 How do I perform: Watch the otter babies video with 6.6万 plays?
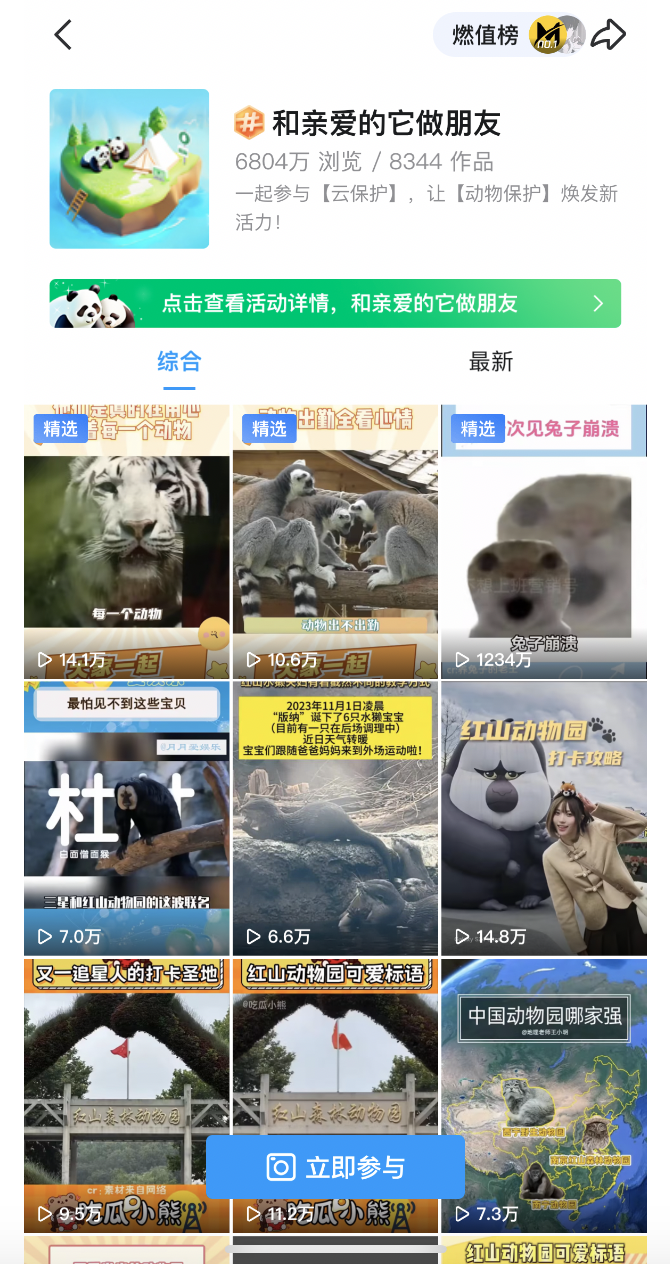[335, 817]
